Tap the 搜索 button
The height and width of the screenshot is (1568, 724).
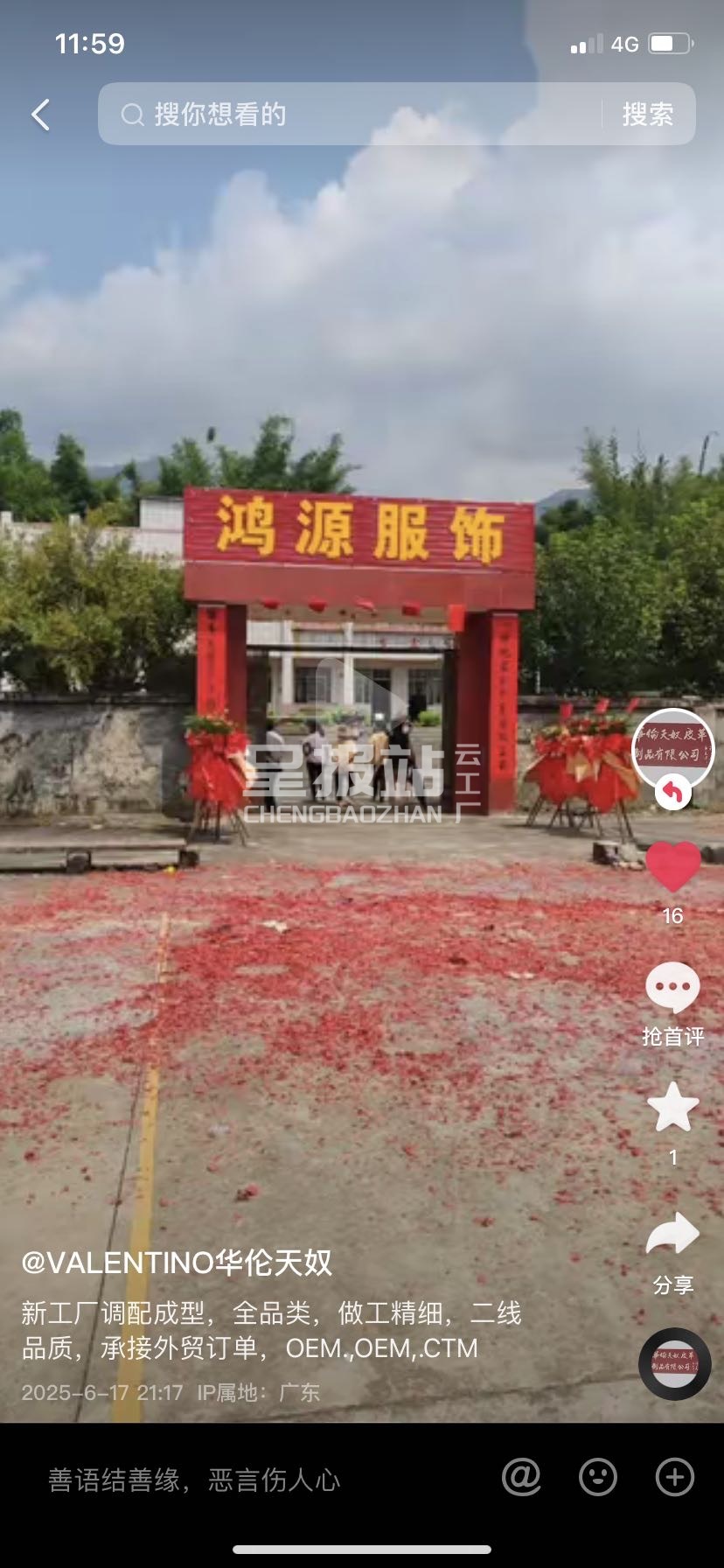647,115
